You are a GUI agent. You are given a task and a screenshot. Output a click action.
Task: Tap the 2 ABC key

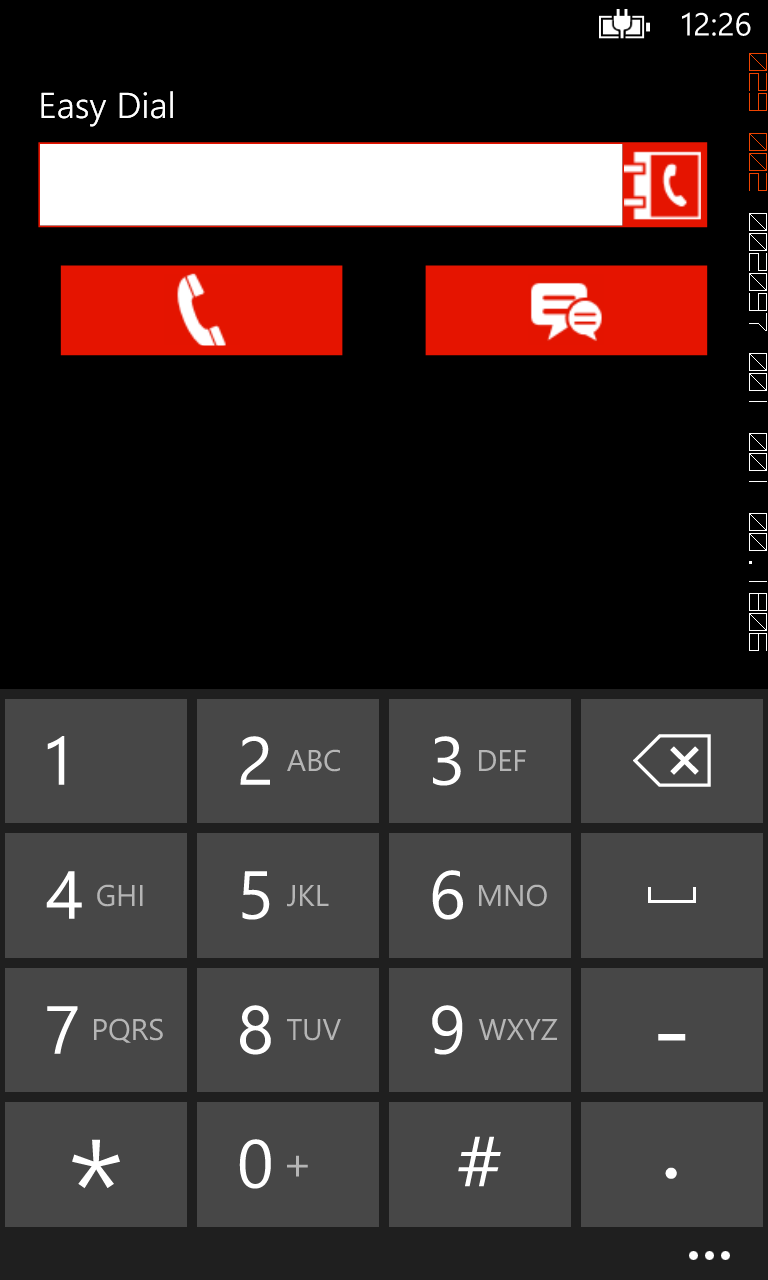[288, 761]
